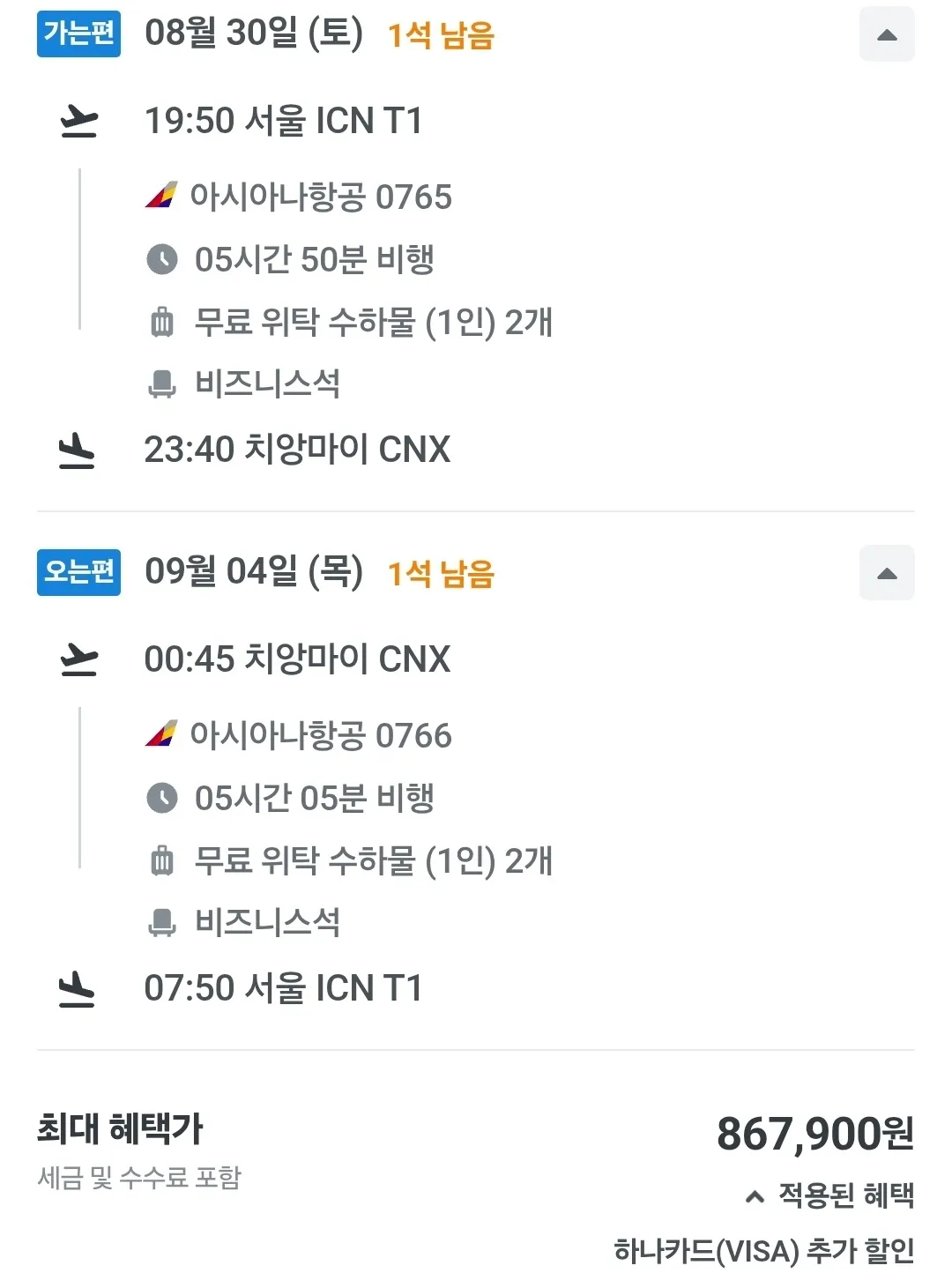This screenshot has height=1273, width=952.
Task: Click the 1석 남음 label on outbound flight
Action: pyautogui.click(x=443, y=33)
